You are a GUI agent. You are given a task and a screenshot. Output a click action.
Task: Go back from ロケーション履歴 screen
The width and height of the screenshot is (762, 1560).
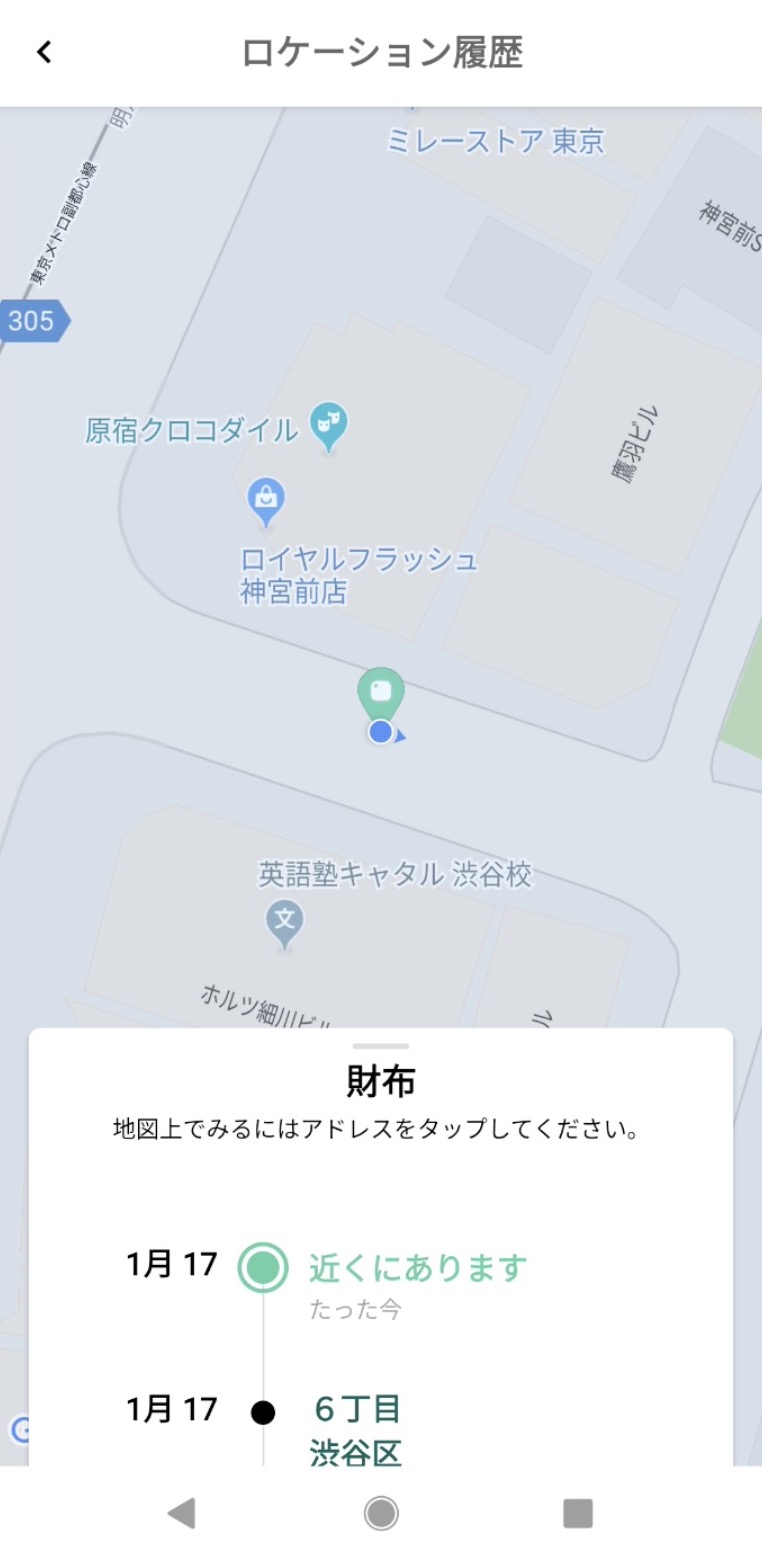[x=44, y=53]
